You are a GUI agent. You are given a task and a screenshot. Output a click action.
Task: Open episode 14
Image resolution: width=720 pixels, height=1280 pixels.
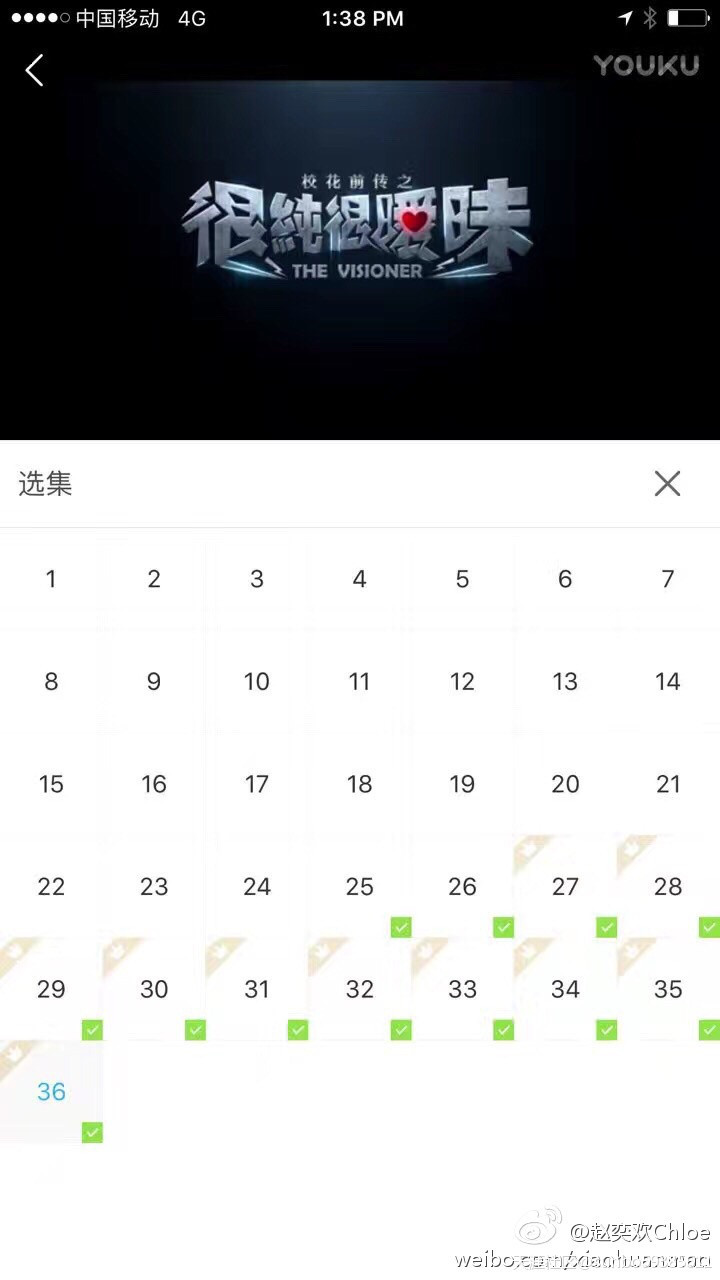pyautogui.click(x=668, y=682)
